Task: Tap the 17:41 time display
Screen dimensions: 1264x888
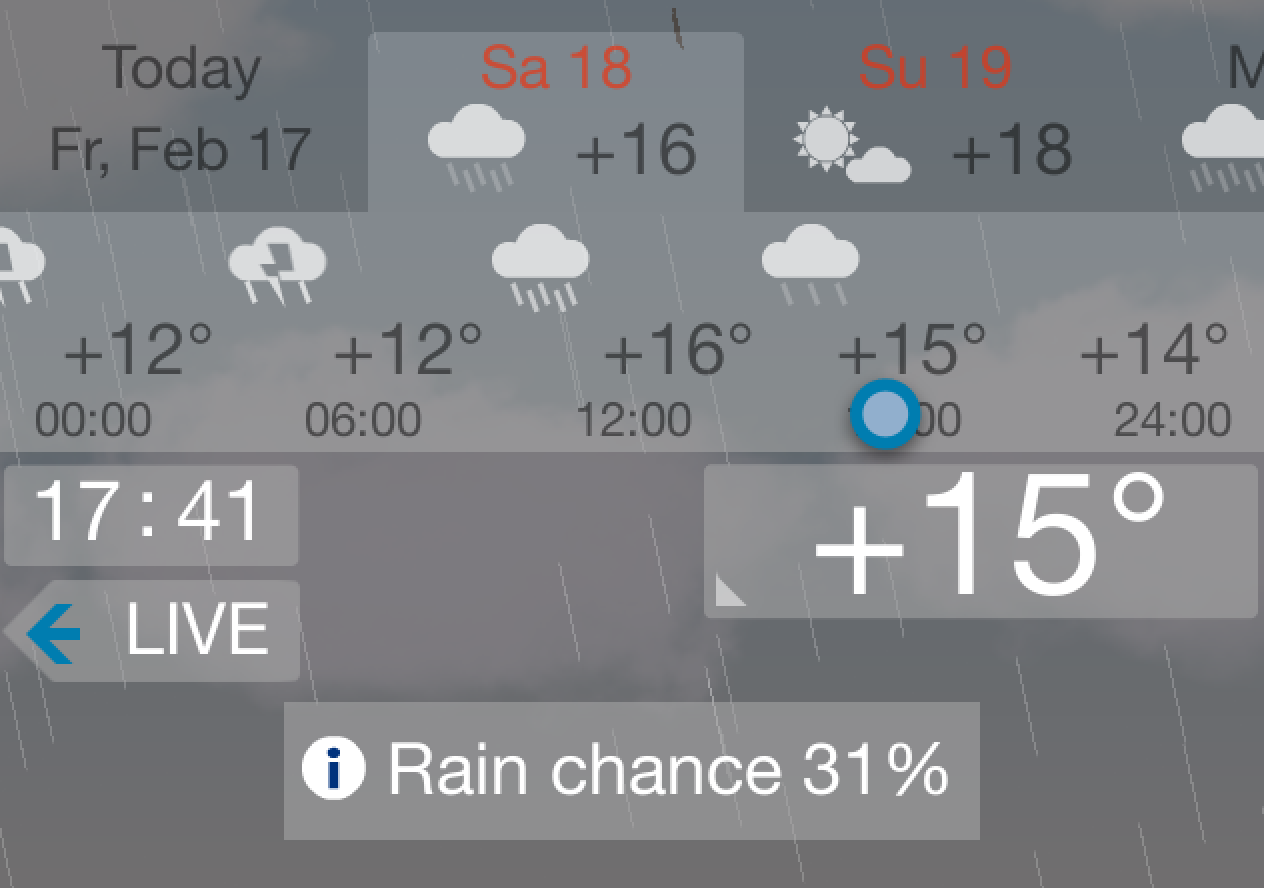Action: tap(150, 514)
